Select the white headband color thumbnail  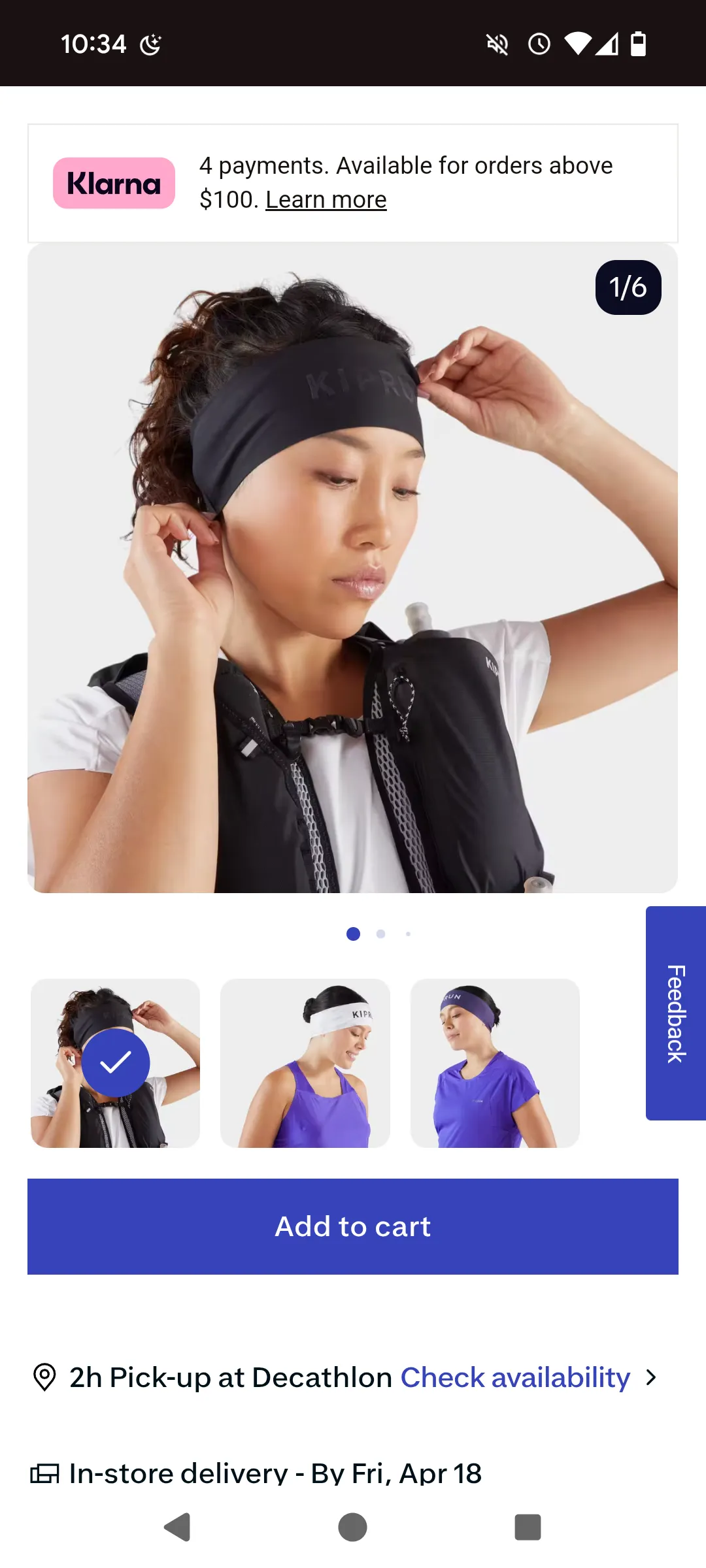(305, 1063)
